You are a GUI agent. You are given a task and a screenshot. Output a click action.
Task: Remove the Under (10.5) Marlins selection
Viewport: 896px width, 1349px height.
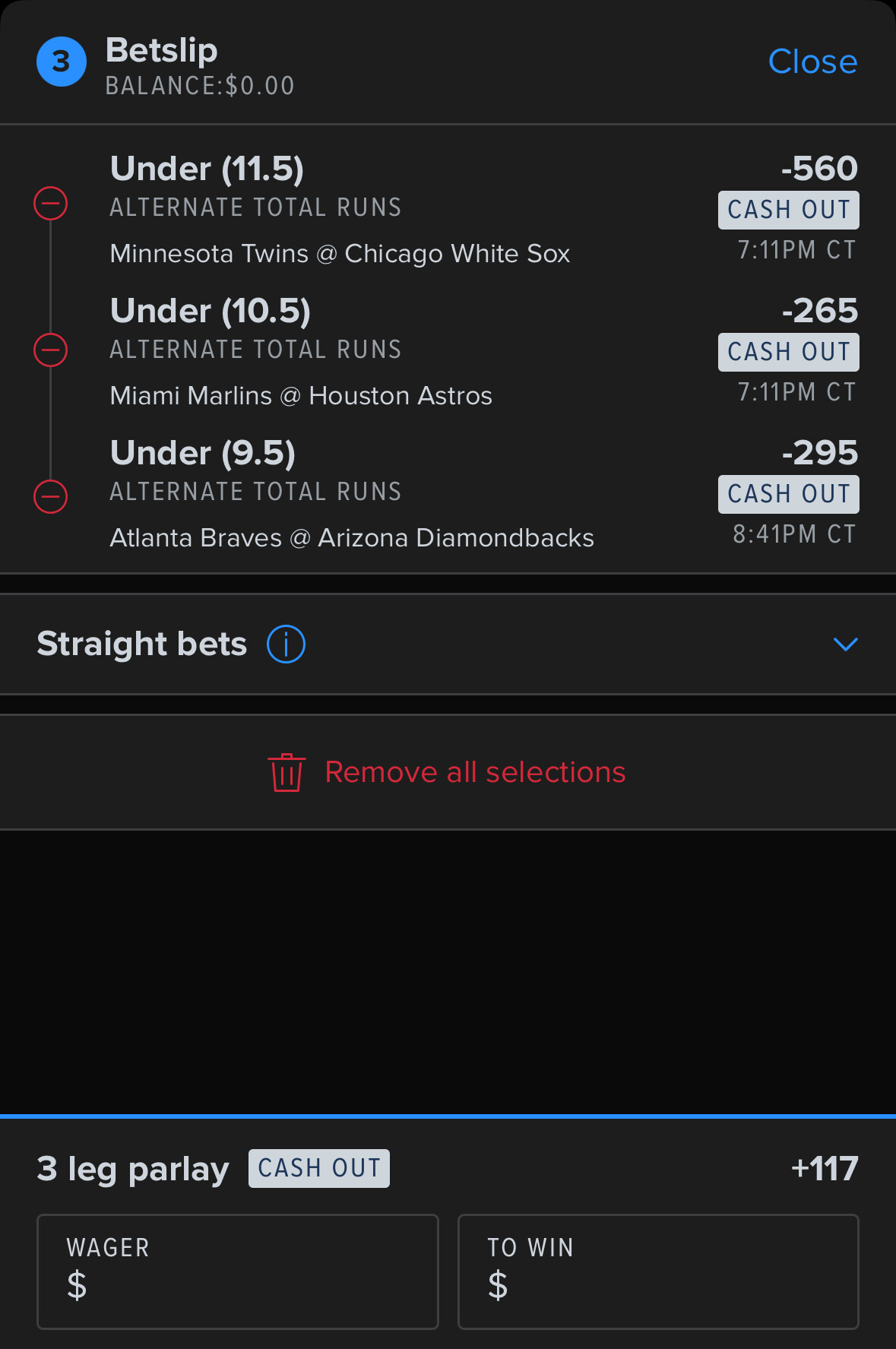[51, 350]
